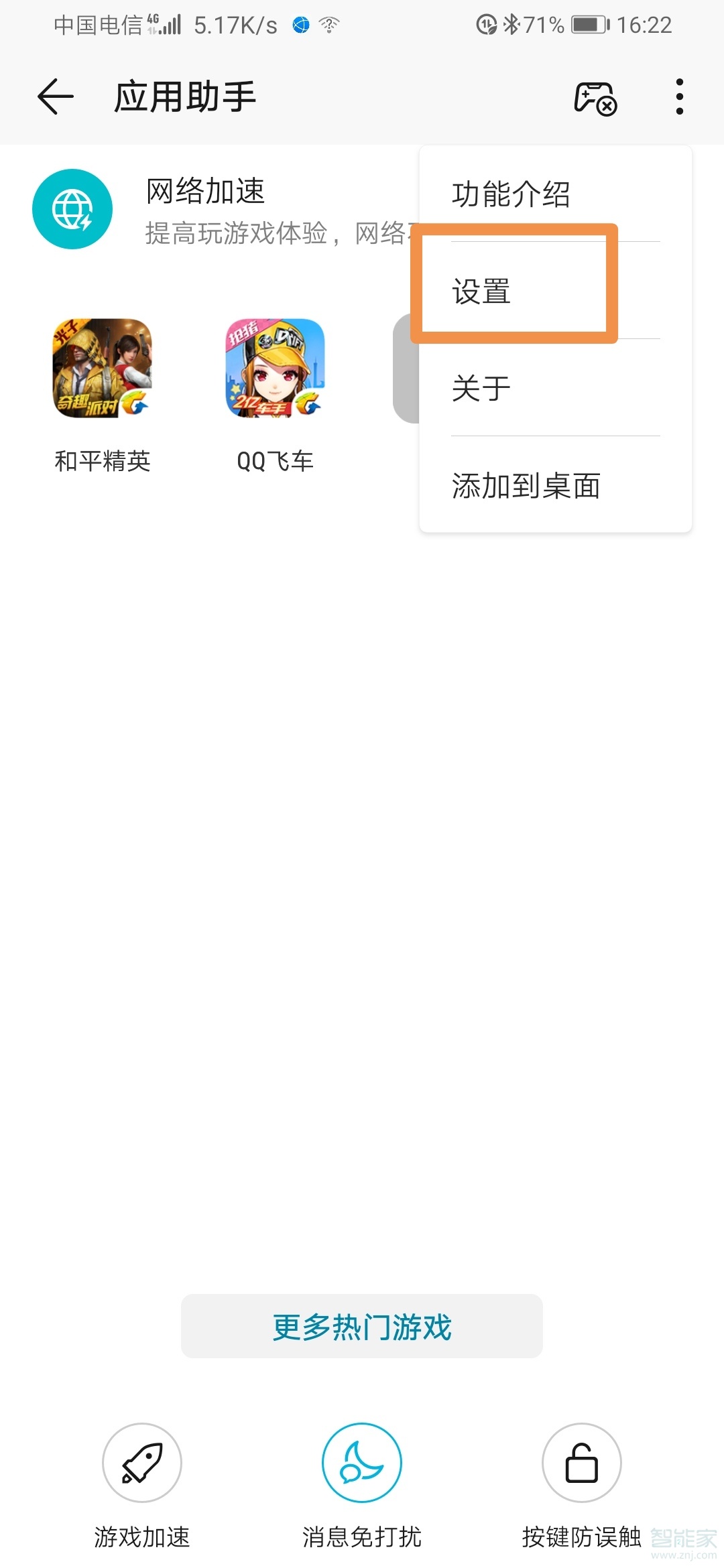This screenshot has width=724, height=1568.
Task: Tap the game controller removal icon
Action: click(595, 96)
